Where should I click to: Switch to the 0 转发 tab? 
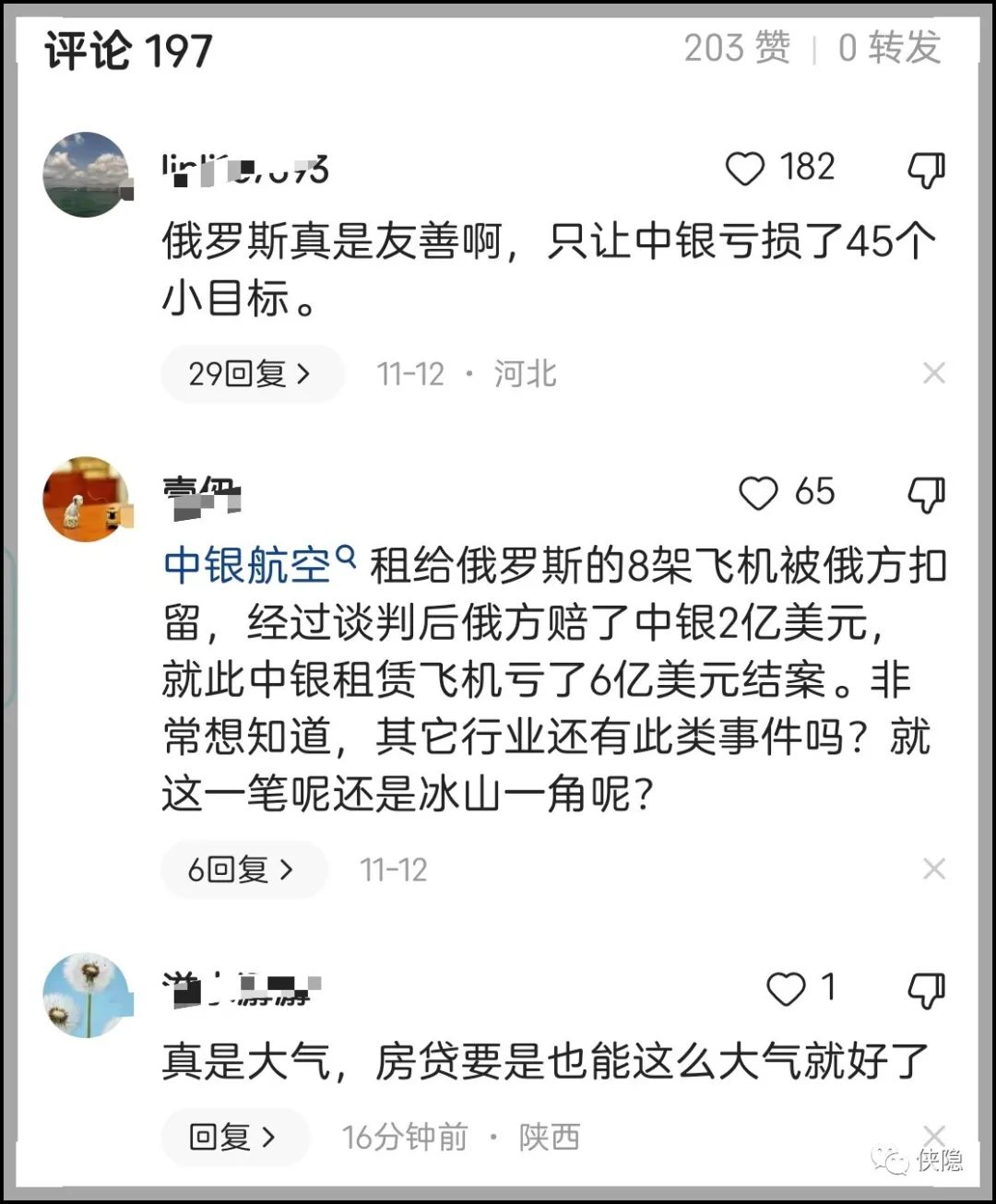pos(889,48)
